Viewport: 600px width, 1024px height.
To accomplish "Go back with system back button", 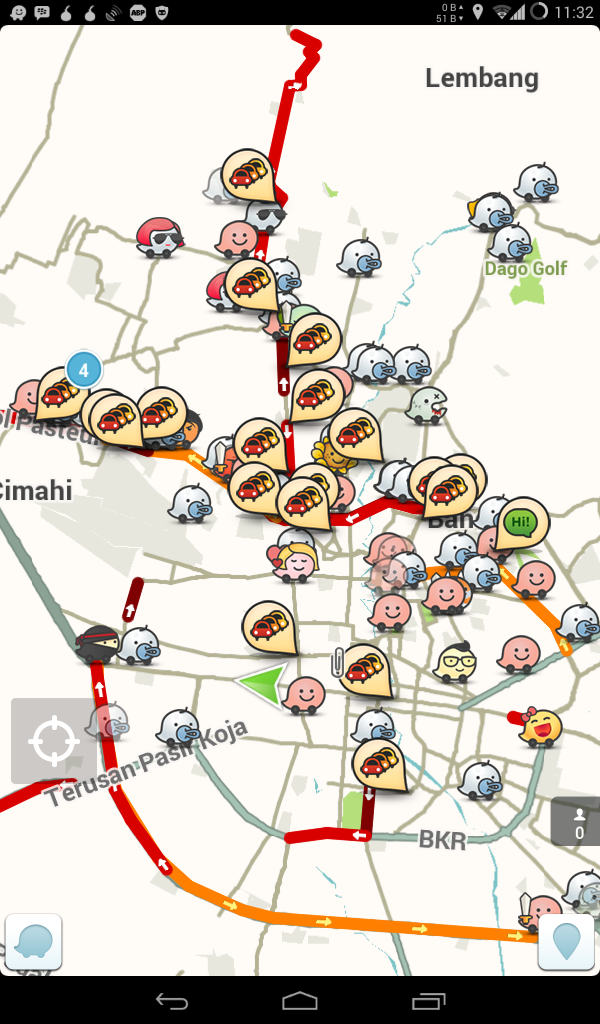I will 172,1000.
